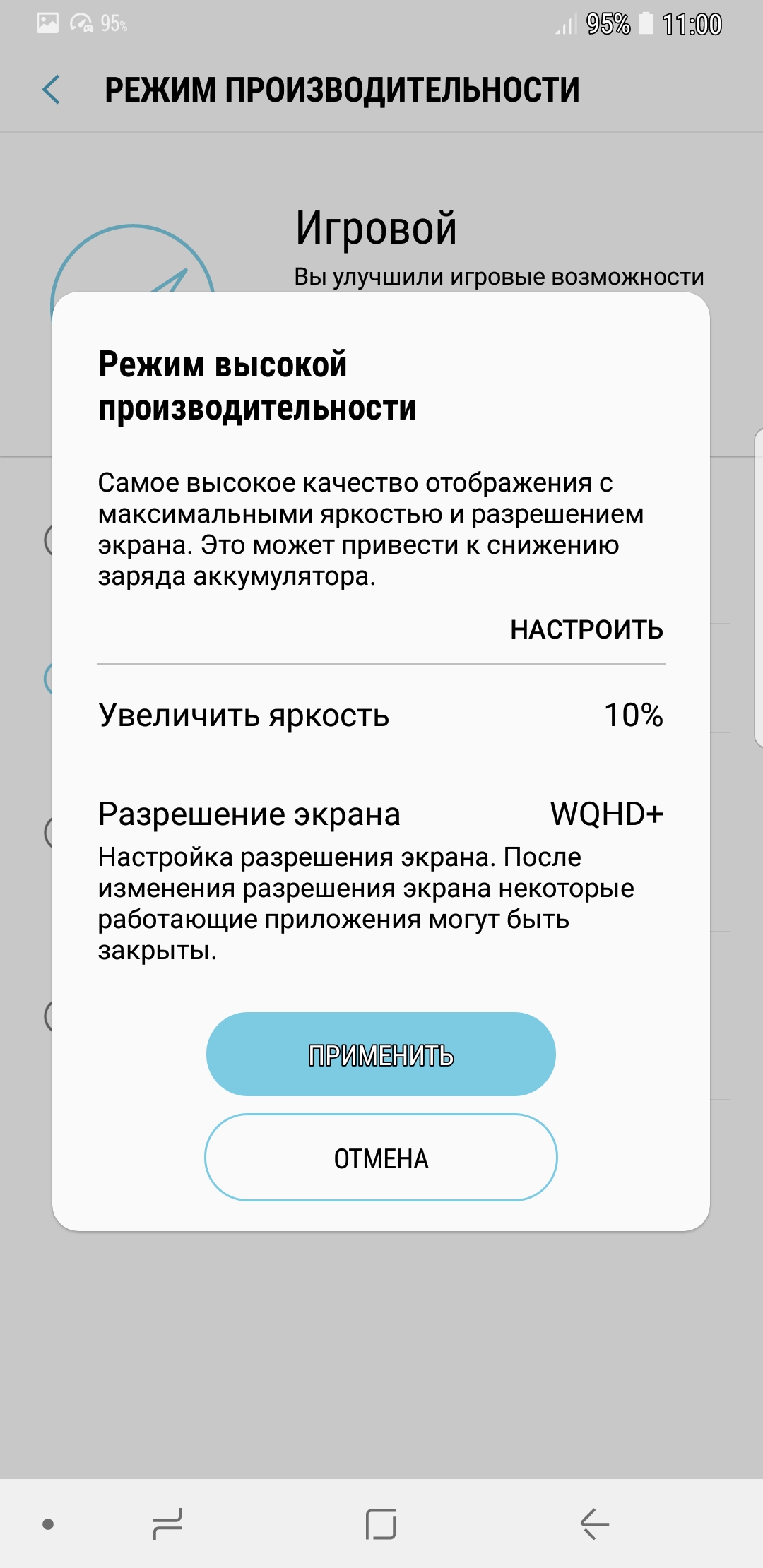Open recent apps from navigation bar

pyautogui.click(x=167, y=1524)
